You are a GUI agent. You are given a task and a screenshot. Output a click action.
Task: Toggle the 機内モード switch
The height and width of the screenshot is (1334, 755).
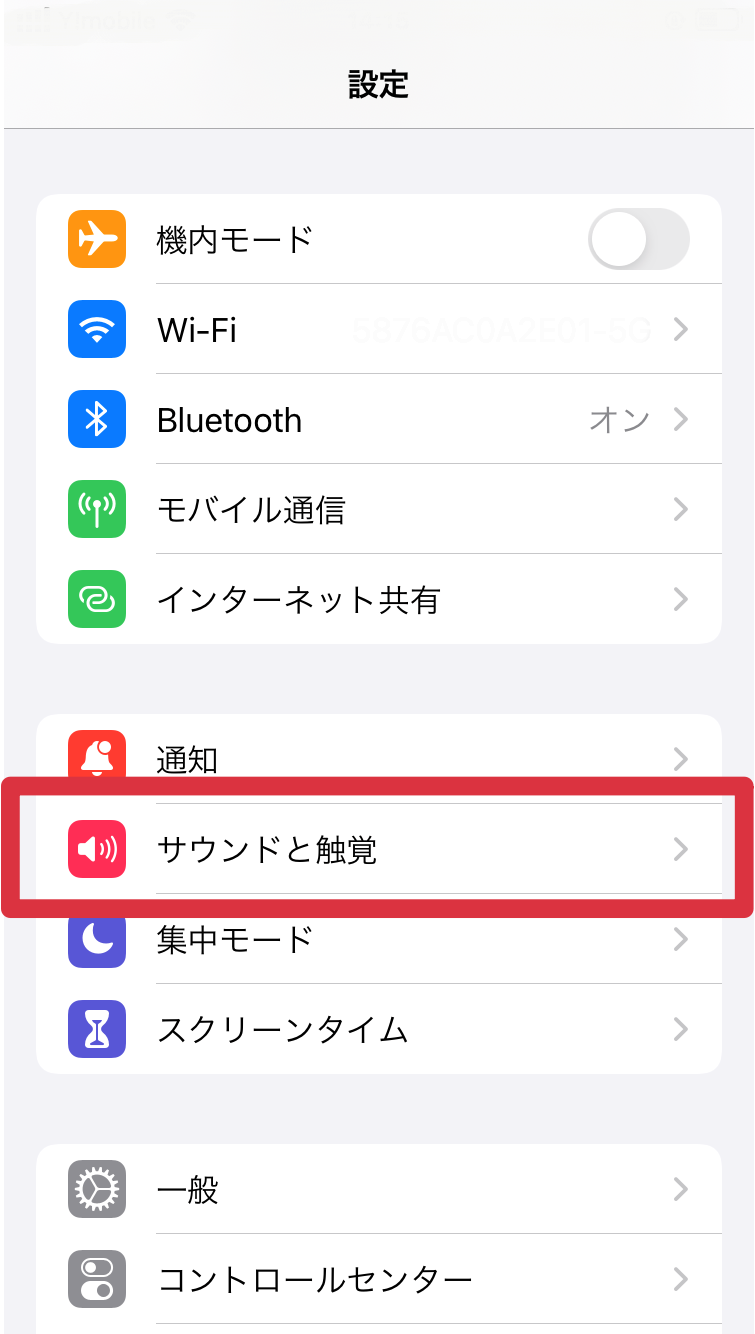[x=639, y=239]
